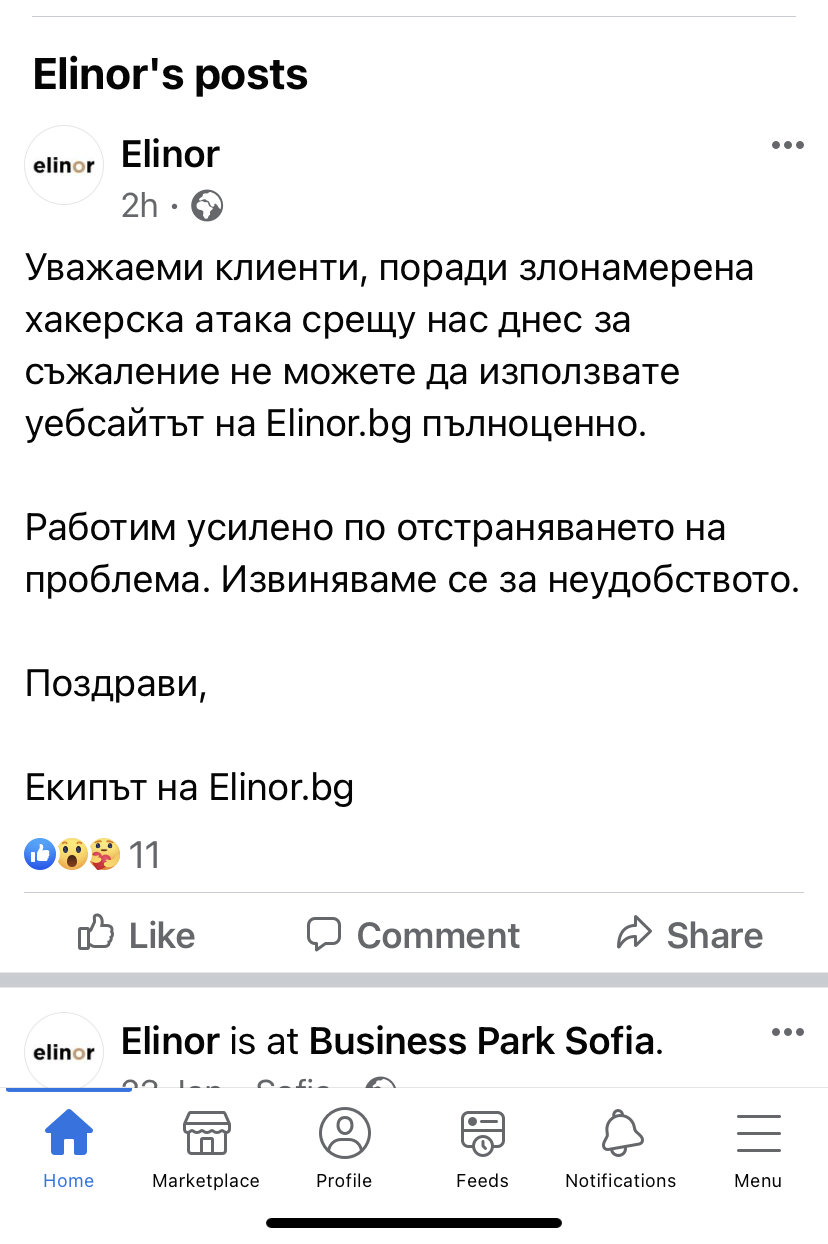Open the Menu tab
Viewport: 828px width, 1244px height.
(758, 1148)
